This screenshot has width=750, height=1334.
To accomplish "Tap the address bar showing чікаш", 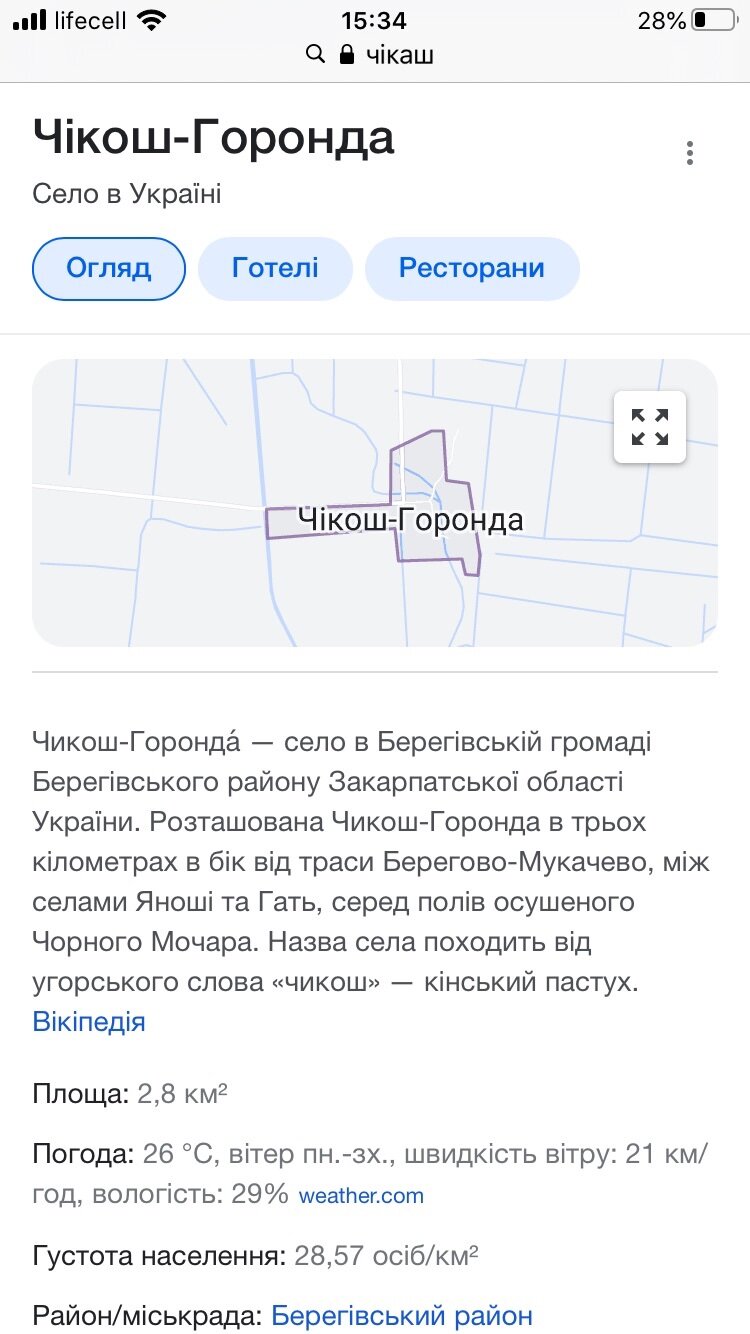I will coord(375,54).
